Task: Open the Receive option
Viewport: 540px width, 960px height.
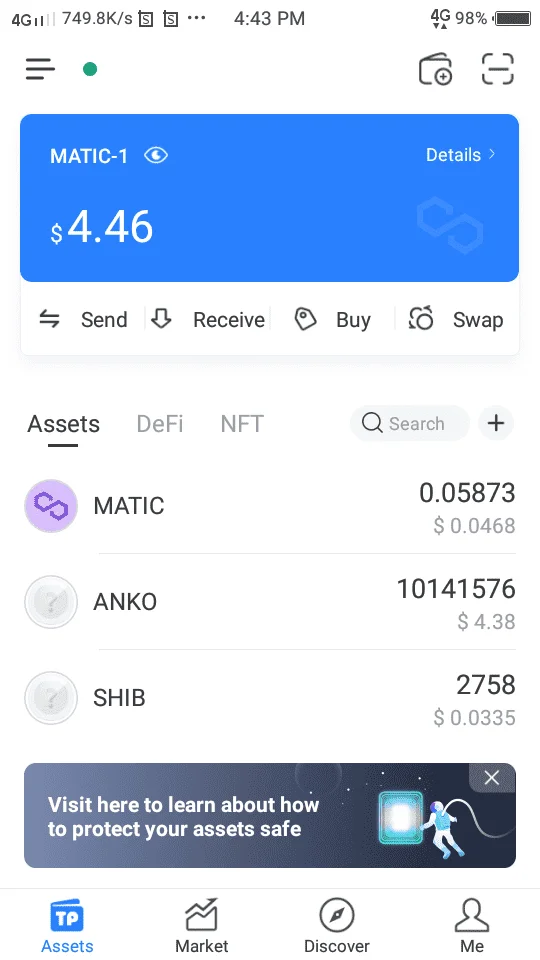Action: [x=208, y=320]
